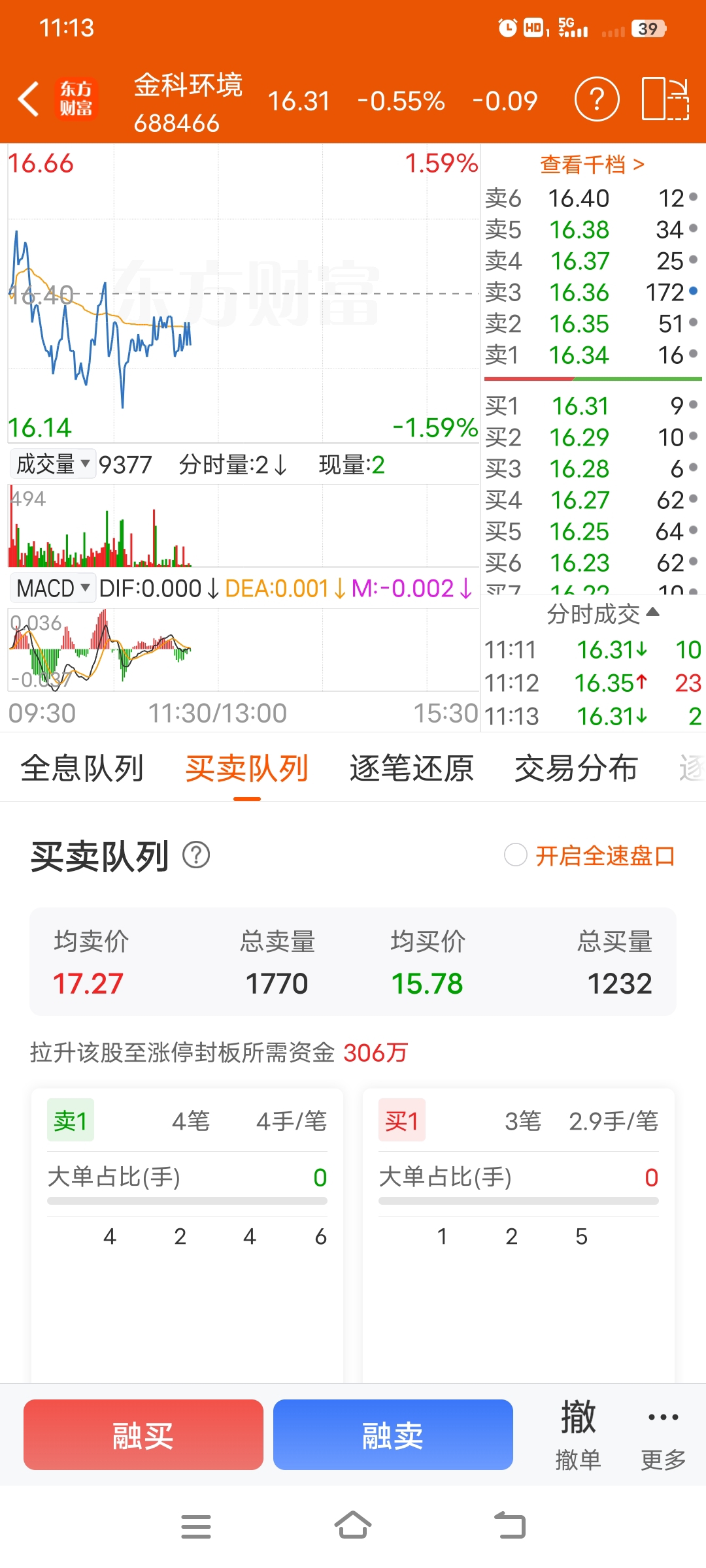Screen dimensions: 706x1568
Task: Enable 开启全速盘口 option
Action: pyautogui.click(x=516, y=855)
